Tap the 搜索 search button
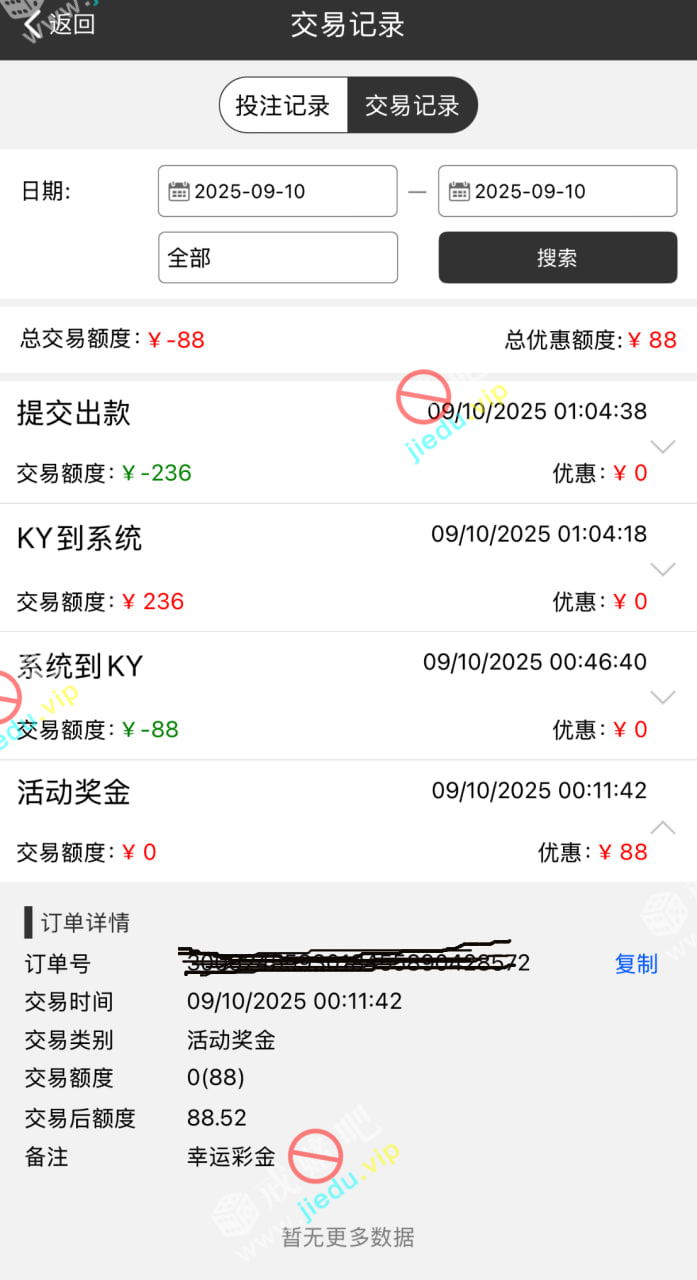The height and width of the screenshot is (1280, 697). point(557,258)
